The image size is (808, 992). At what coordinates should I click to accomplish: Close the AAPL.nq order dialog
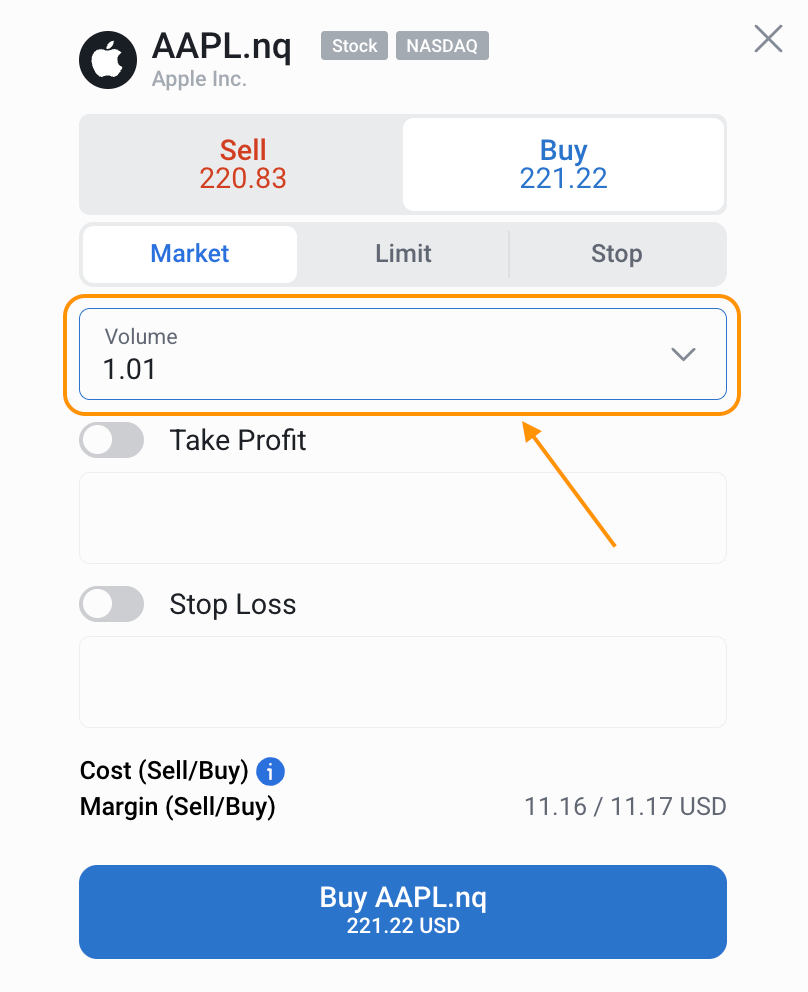[768, 39]
